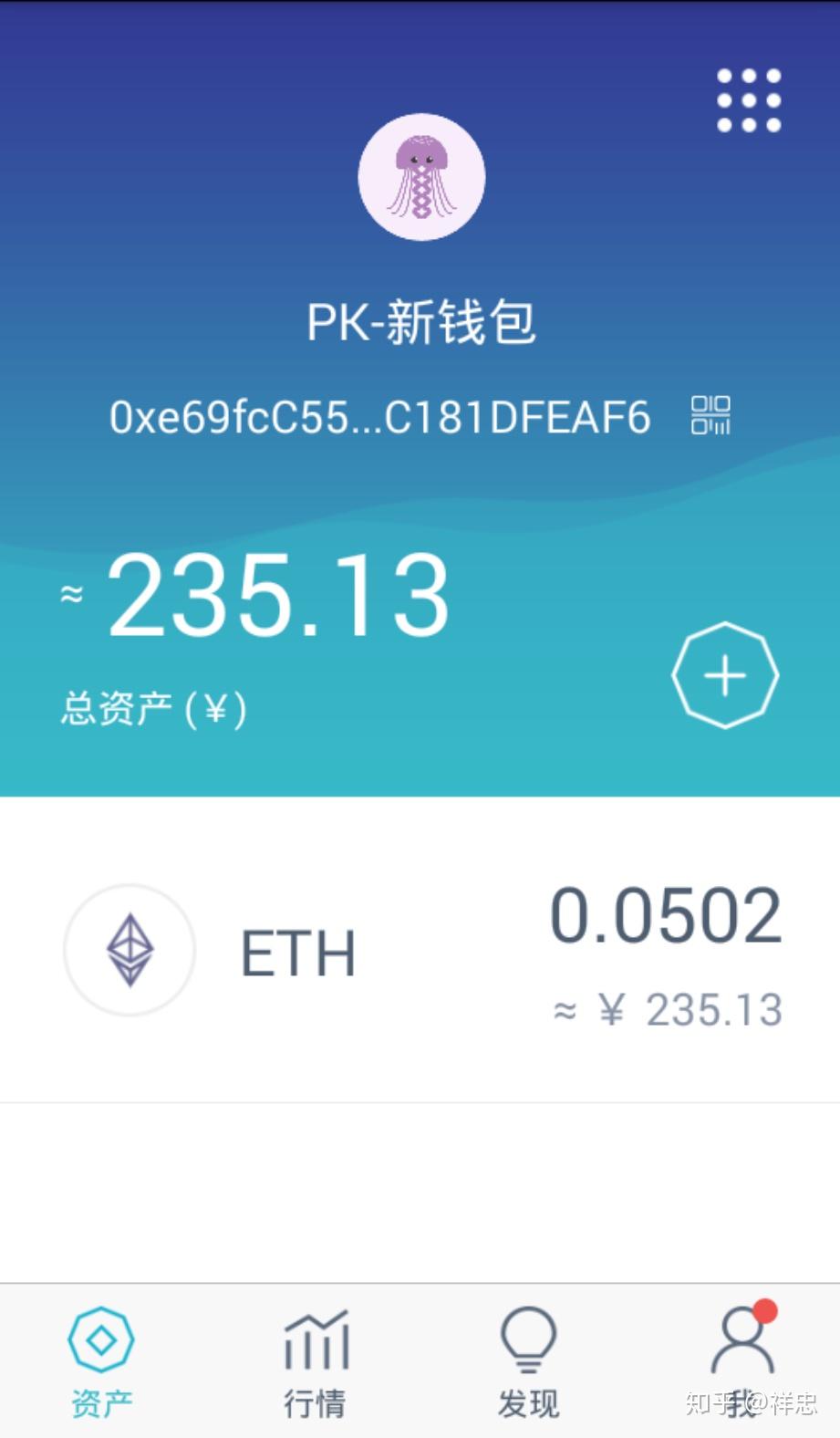
Task: Tap the jellyfish wallet avatar
Action: pyautogui.click(x=420, y=177)
